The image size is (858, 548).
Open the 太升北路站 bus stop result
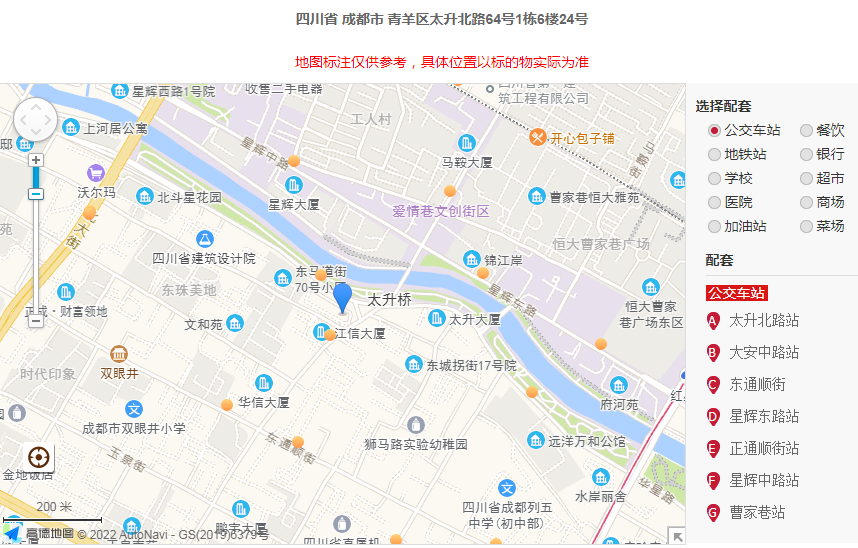tap(763, 321)
